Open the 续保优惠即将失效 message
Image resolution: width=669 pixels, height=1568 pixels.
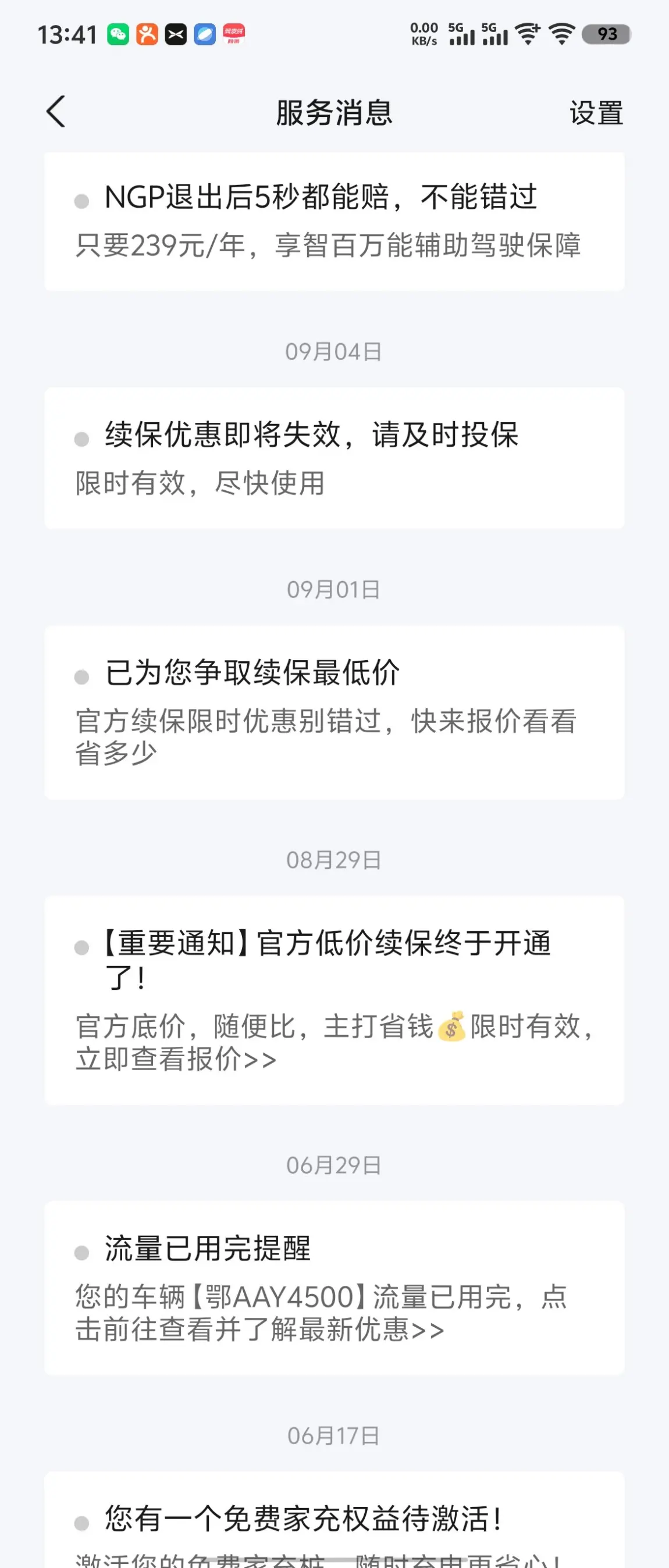(x=333, y=458)
